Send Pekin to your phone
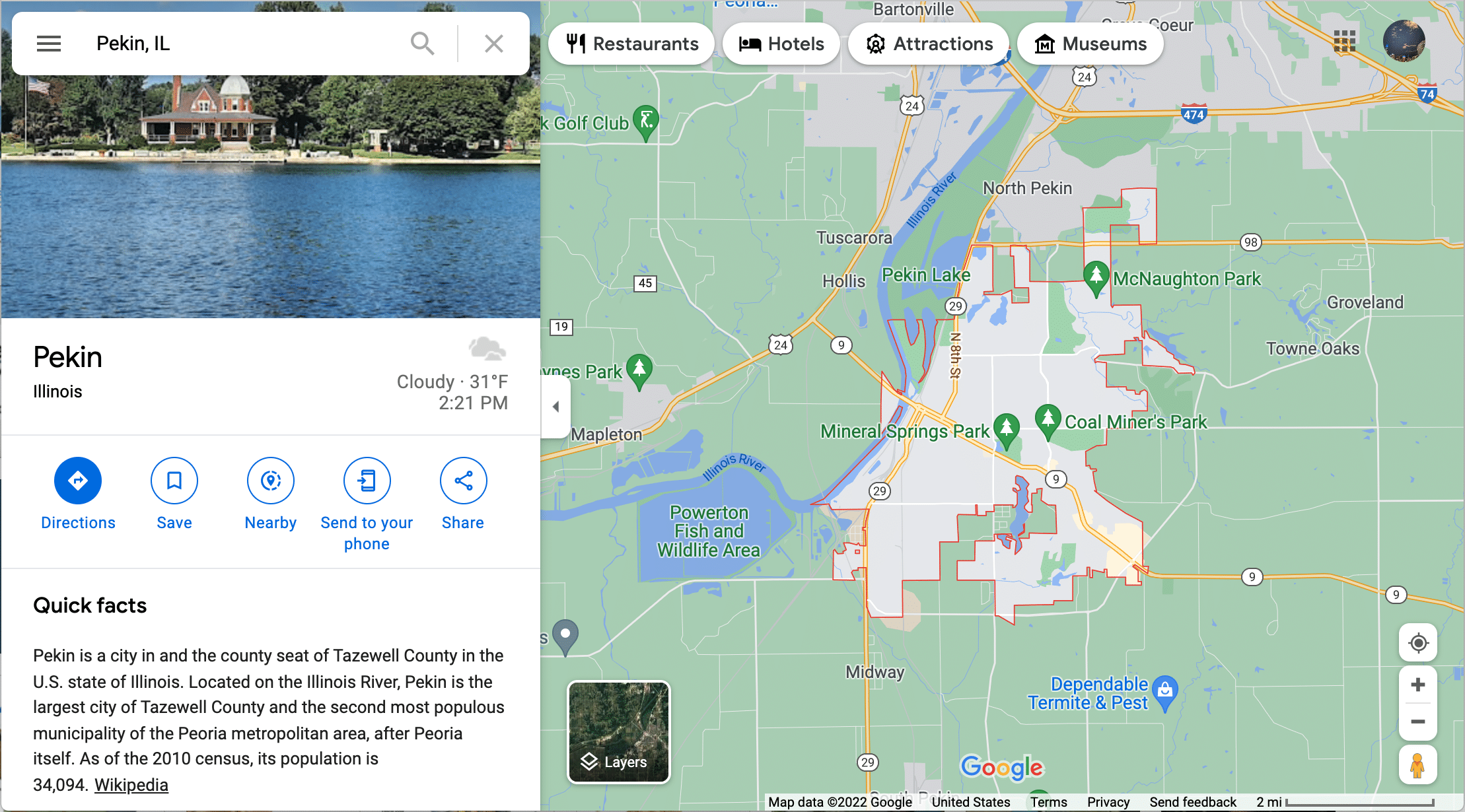The height and width of the screenshot is (812, 1465). click(x=367, y=481)
